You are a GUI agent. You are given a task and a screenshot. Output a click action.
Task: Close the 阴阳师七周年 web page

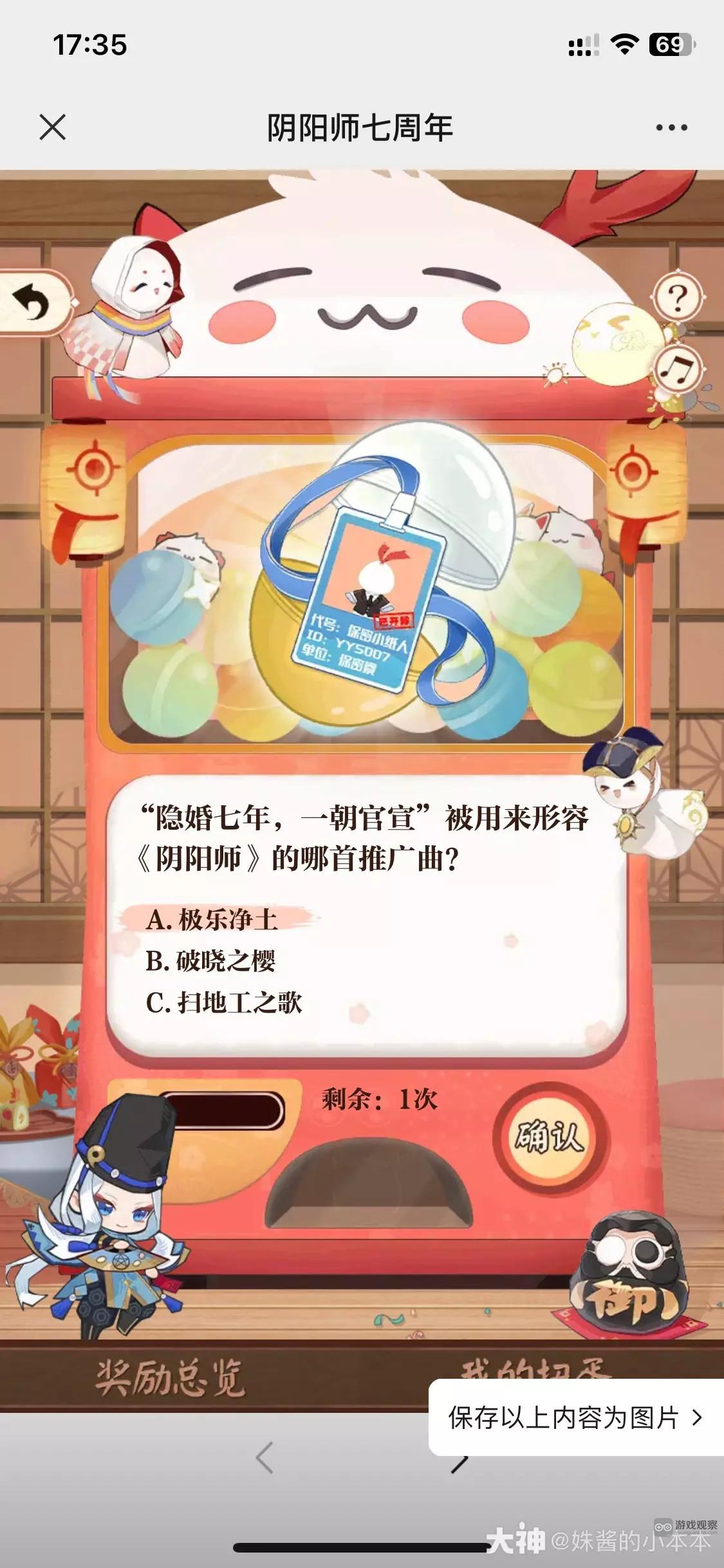click(x=52, y=127)
